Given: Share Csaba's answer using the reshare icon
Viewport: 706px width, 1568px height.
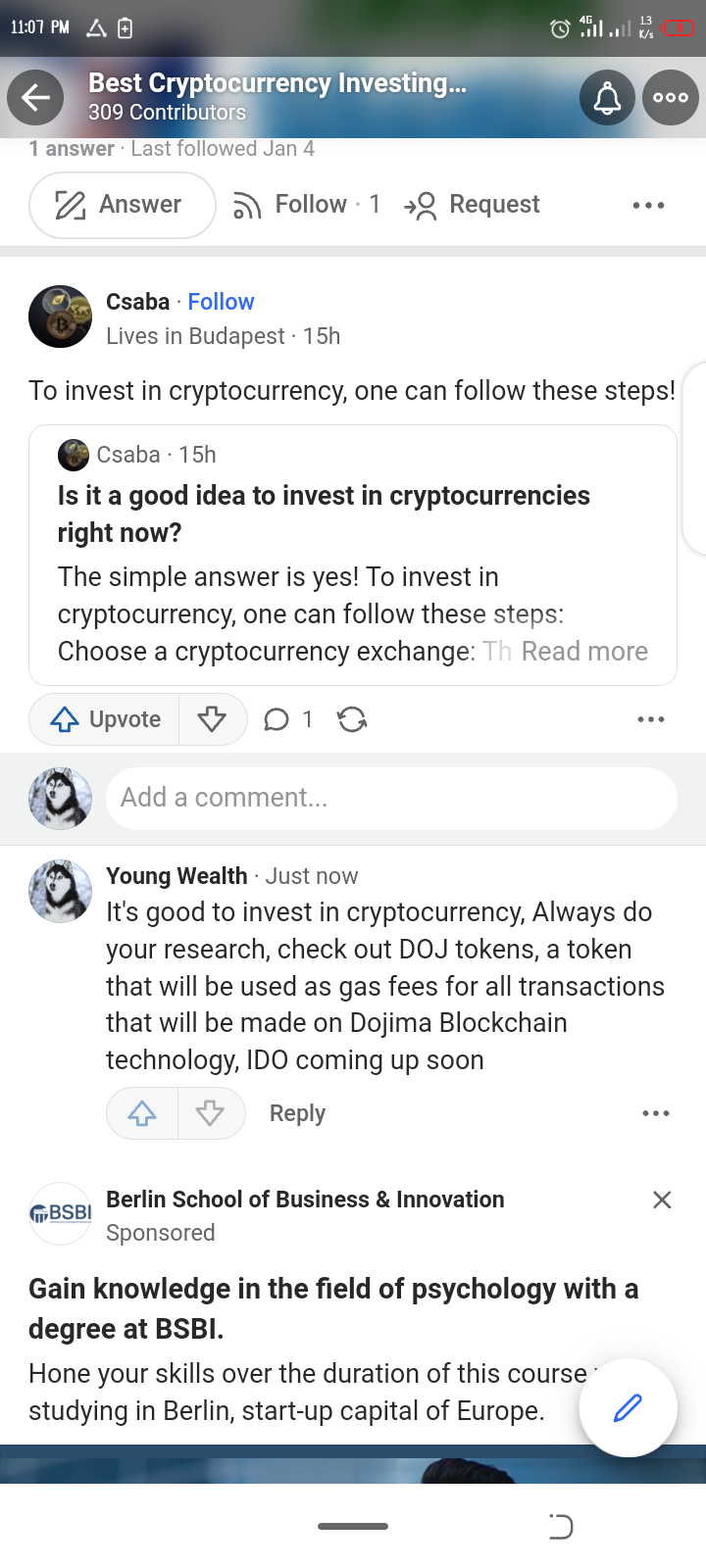Looking at the screenshot, I should (x=352, y=719).
